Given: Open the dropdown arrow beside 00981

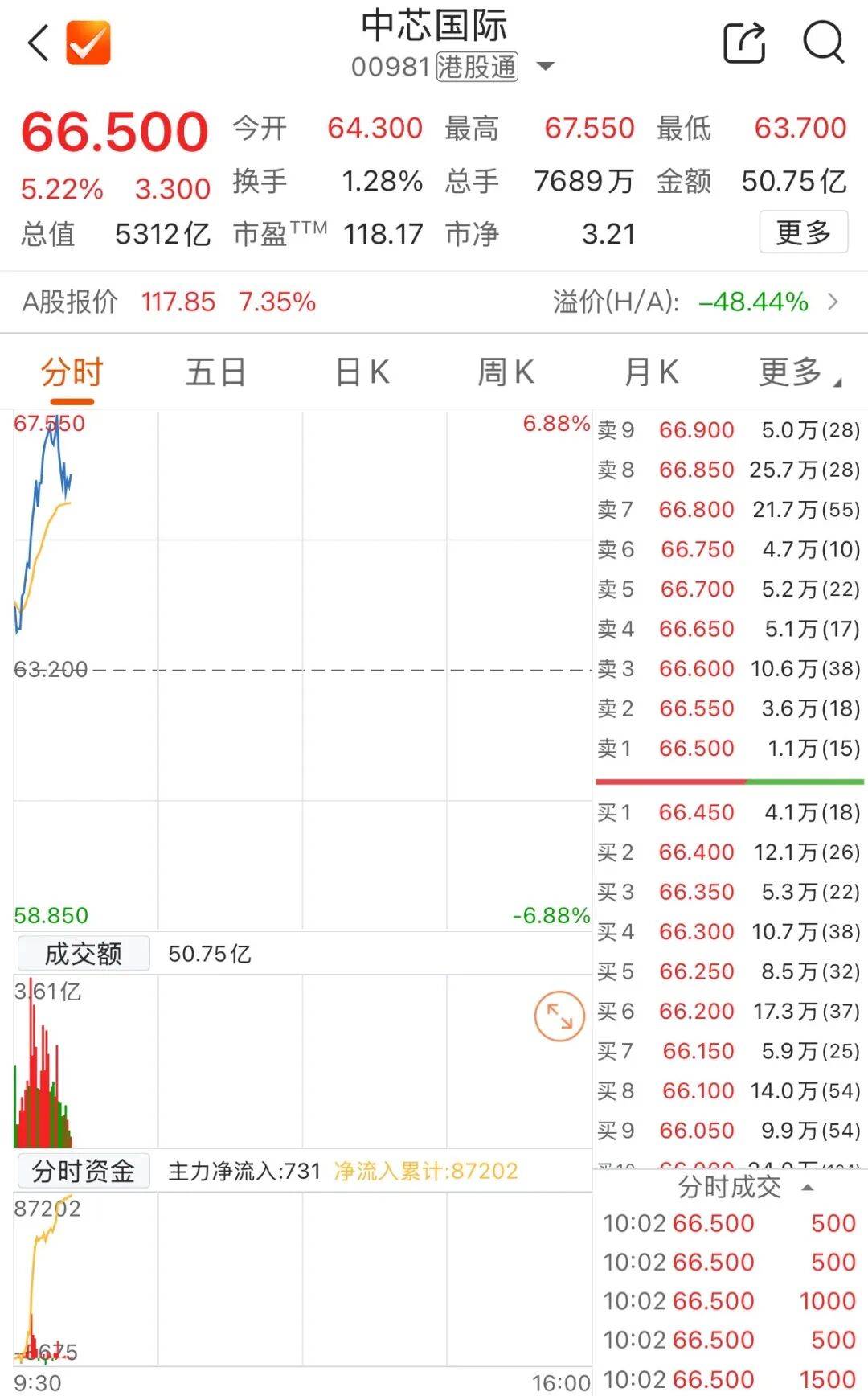Looking at the screenshot, I should coord(545,68).
